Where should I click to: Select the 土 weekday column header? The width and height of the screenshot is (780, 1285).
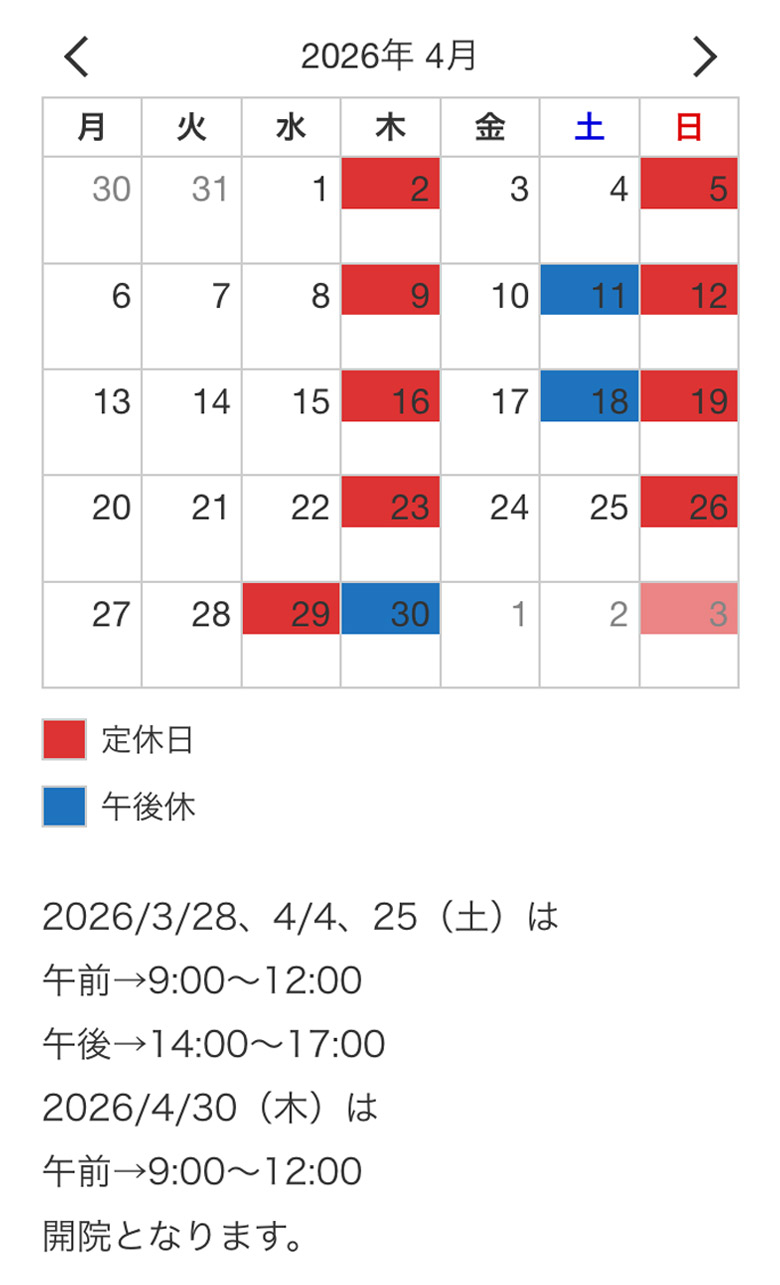point(589,127)
